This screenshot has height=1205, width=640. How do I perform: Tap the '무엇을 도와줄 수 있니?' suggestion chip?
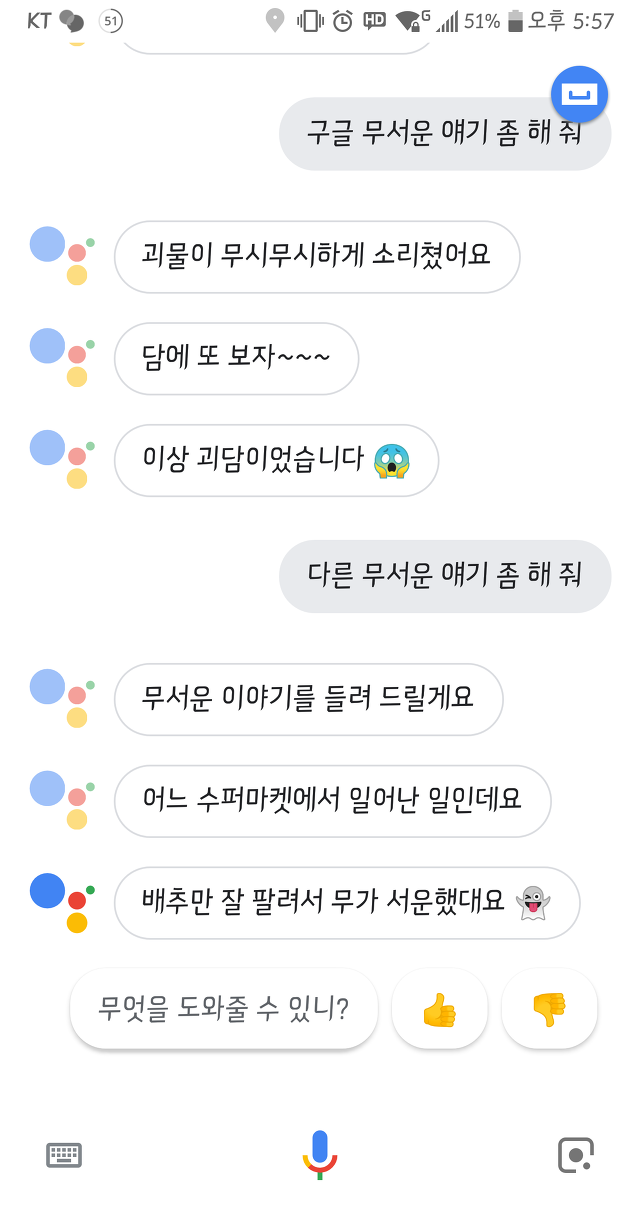click(224, 1008)
